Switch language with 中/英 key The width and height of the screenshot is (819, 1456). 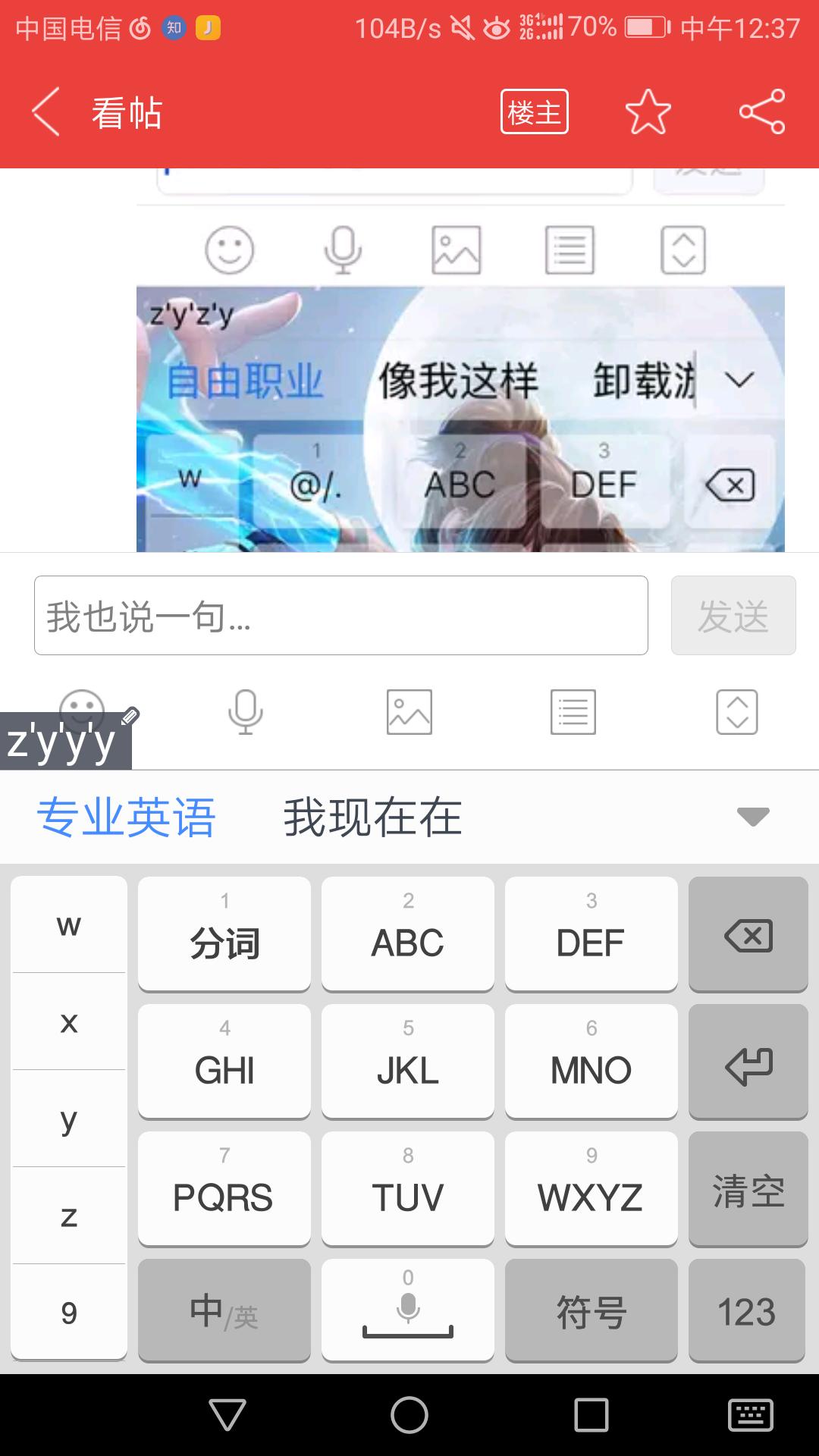click(224, 1310)
